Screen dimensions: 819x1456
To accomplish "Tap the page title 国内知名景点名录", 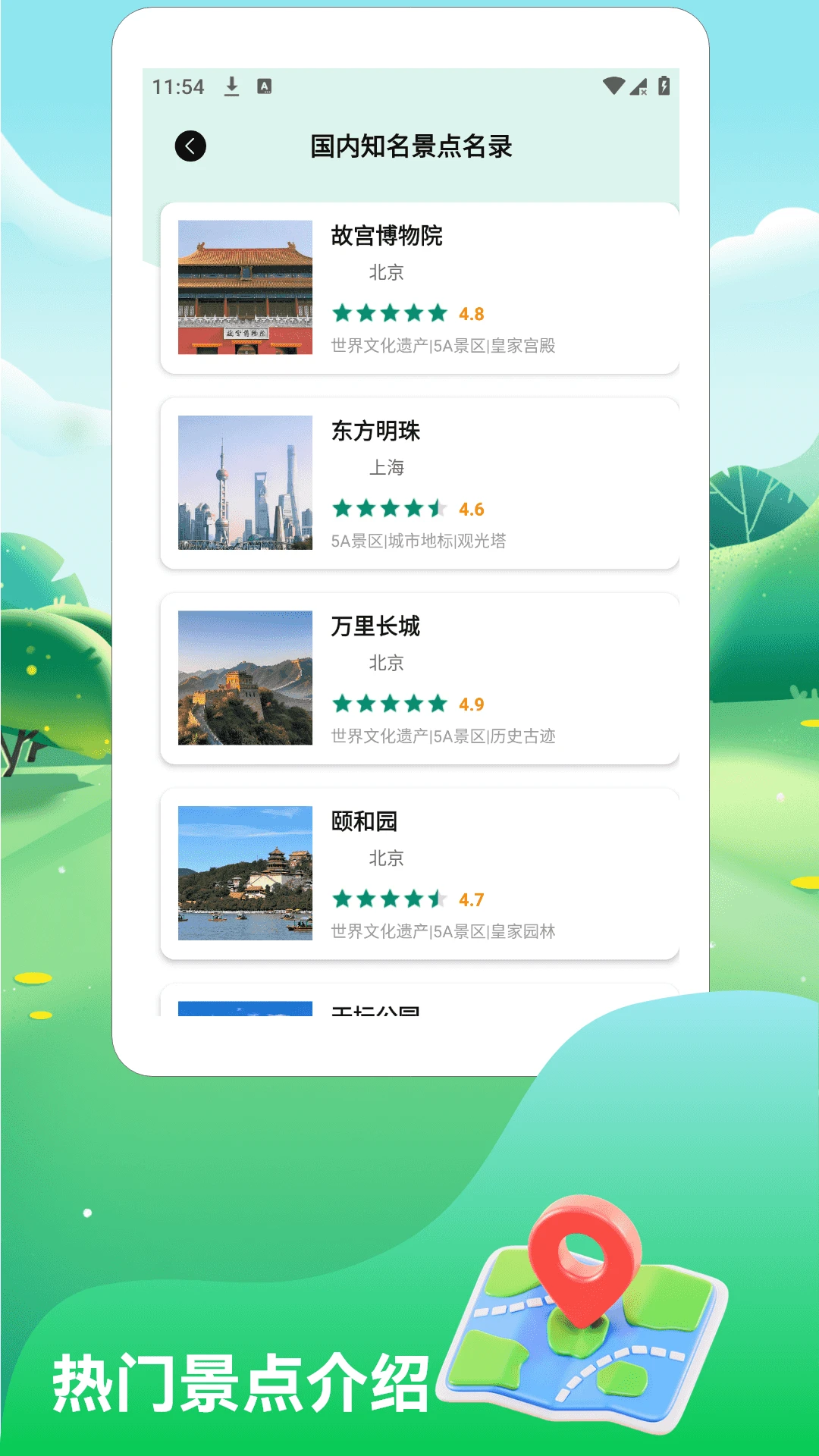I will 409,146.
